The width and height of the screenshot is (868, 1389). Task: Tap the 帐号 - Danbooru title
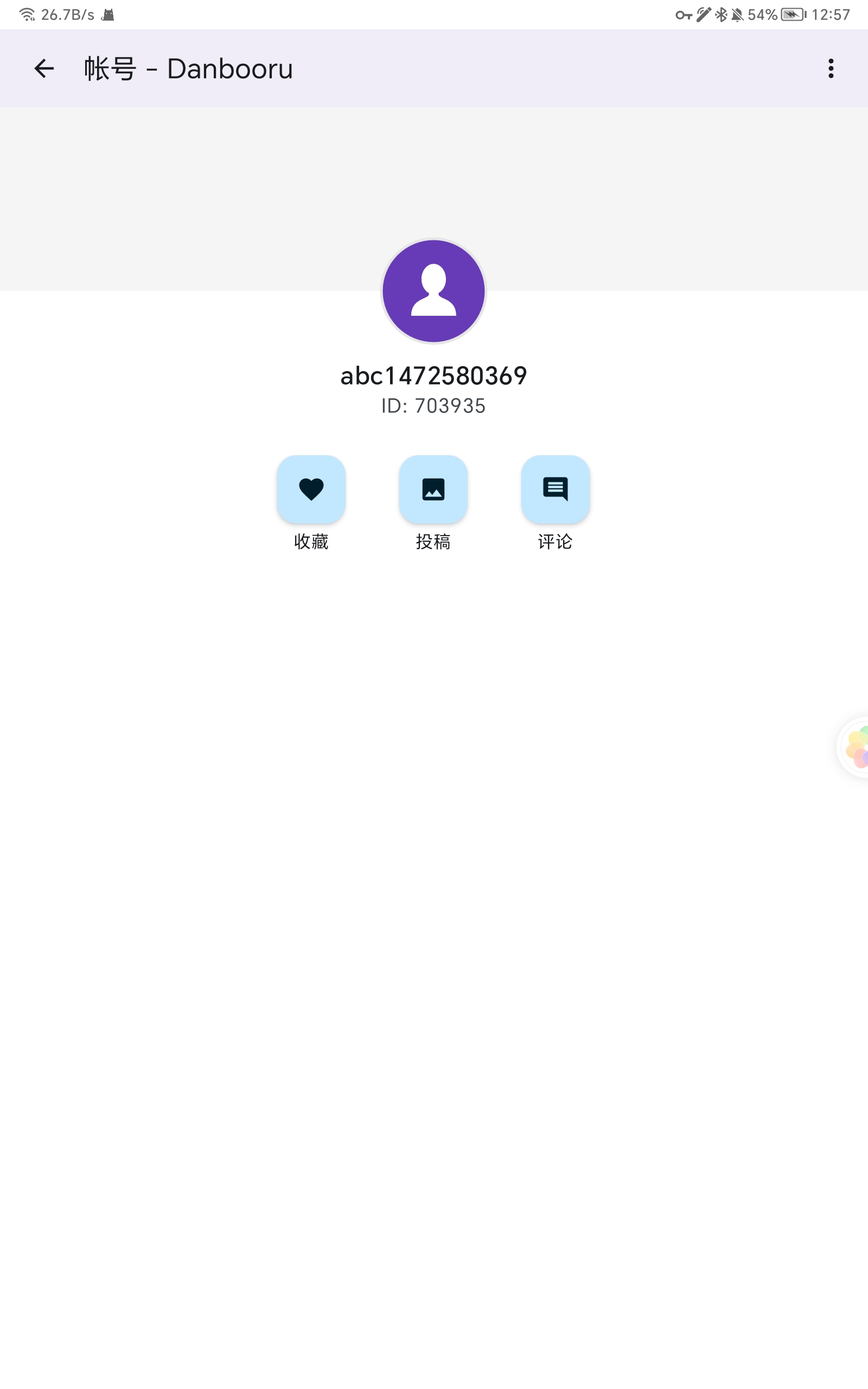pyautogui.click(x=188, y=68)
